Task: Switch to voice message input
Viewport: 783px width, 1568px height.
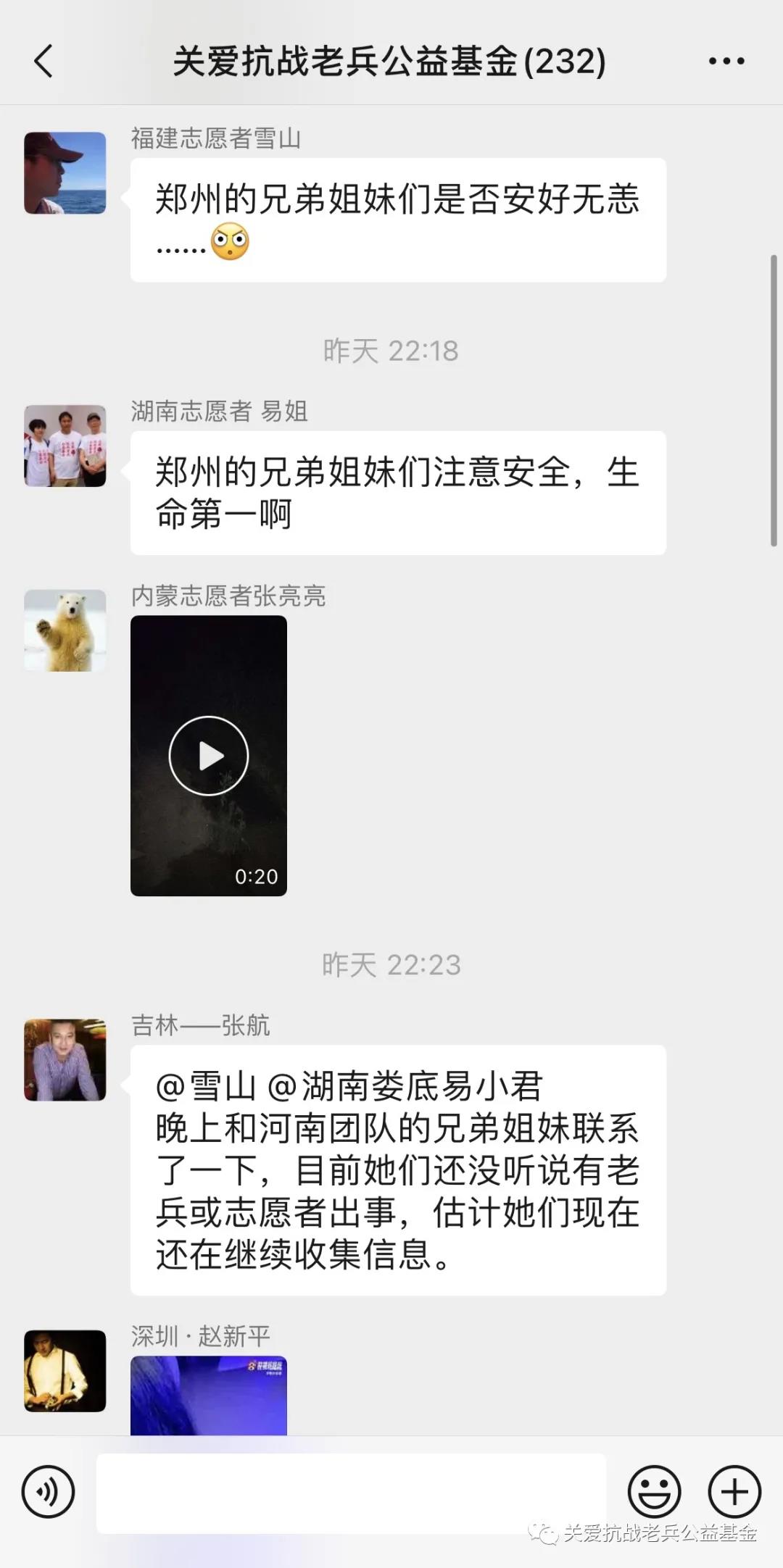Action: point(49,1492)
